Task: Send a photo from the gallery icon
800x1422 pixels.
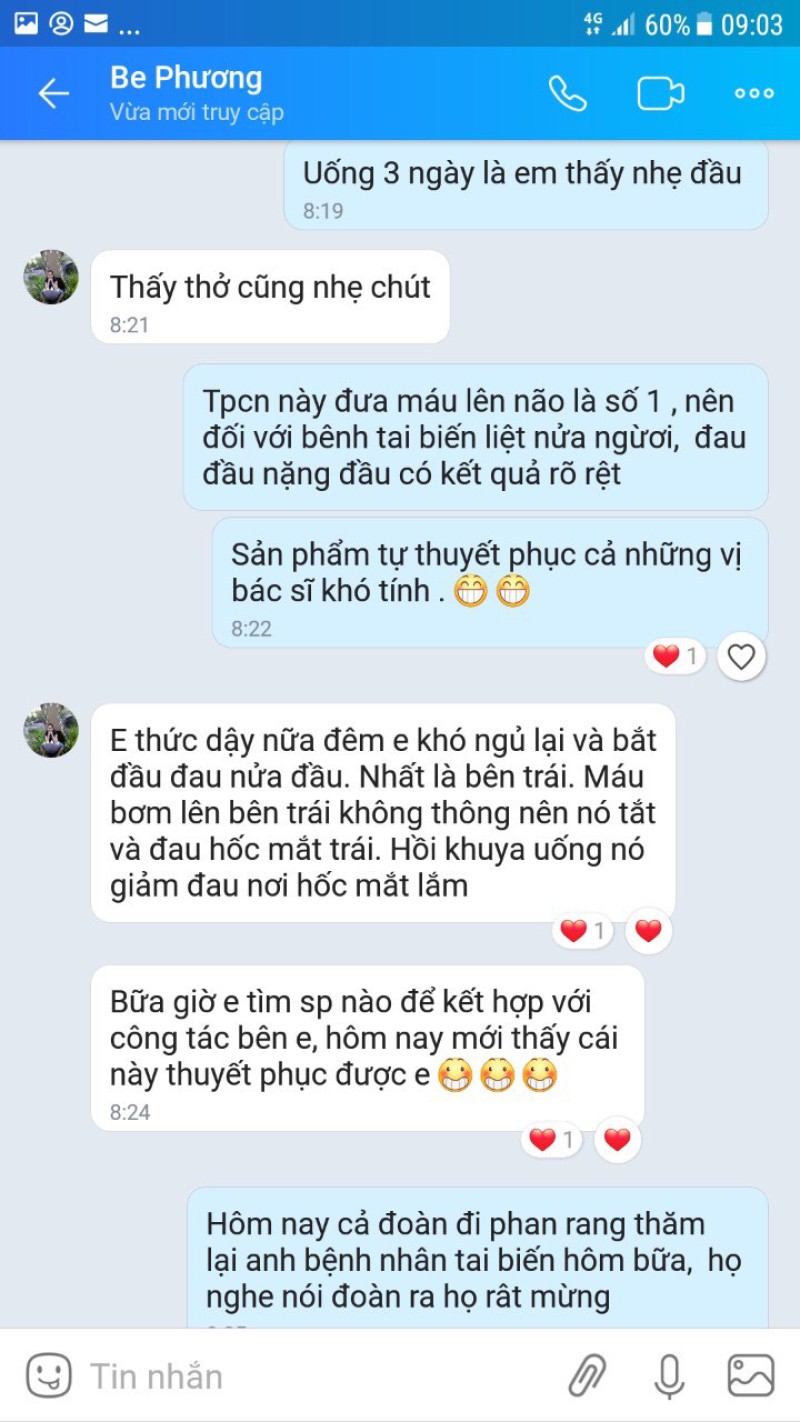Action: (x=751, y=1376)
